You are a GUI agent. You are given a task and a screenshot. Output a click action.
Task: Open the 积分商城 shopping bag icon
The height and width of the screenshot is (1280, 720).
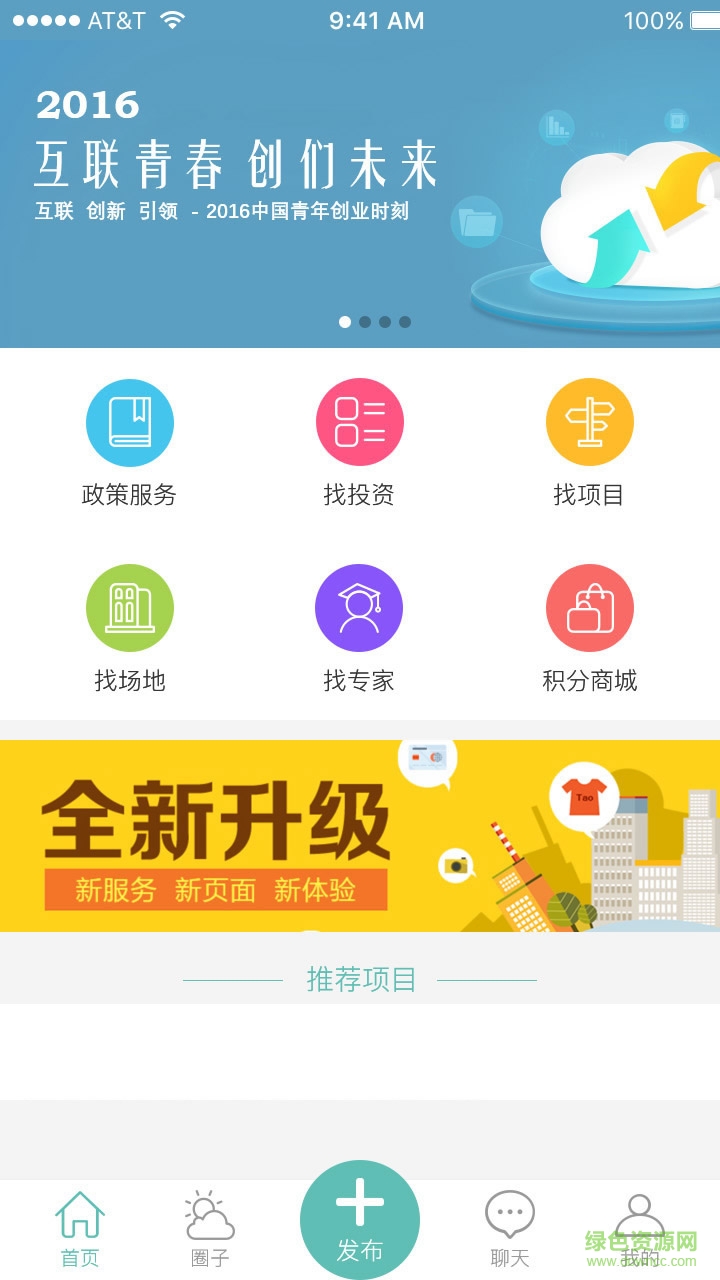pos(590,607)
